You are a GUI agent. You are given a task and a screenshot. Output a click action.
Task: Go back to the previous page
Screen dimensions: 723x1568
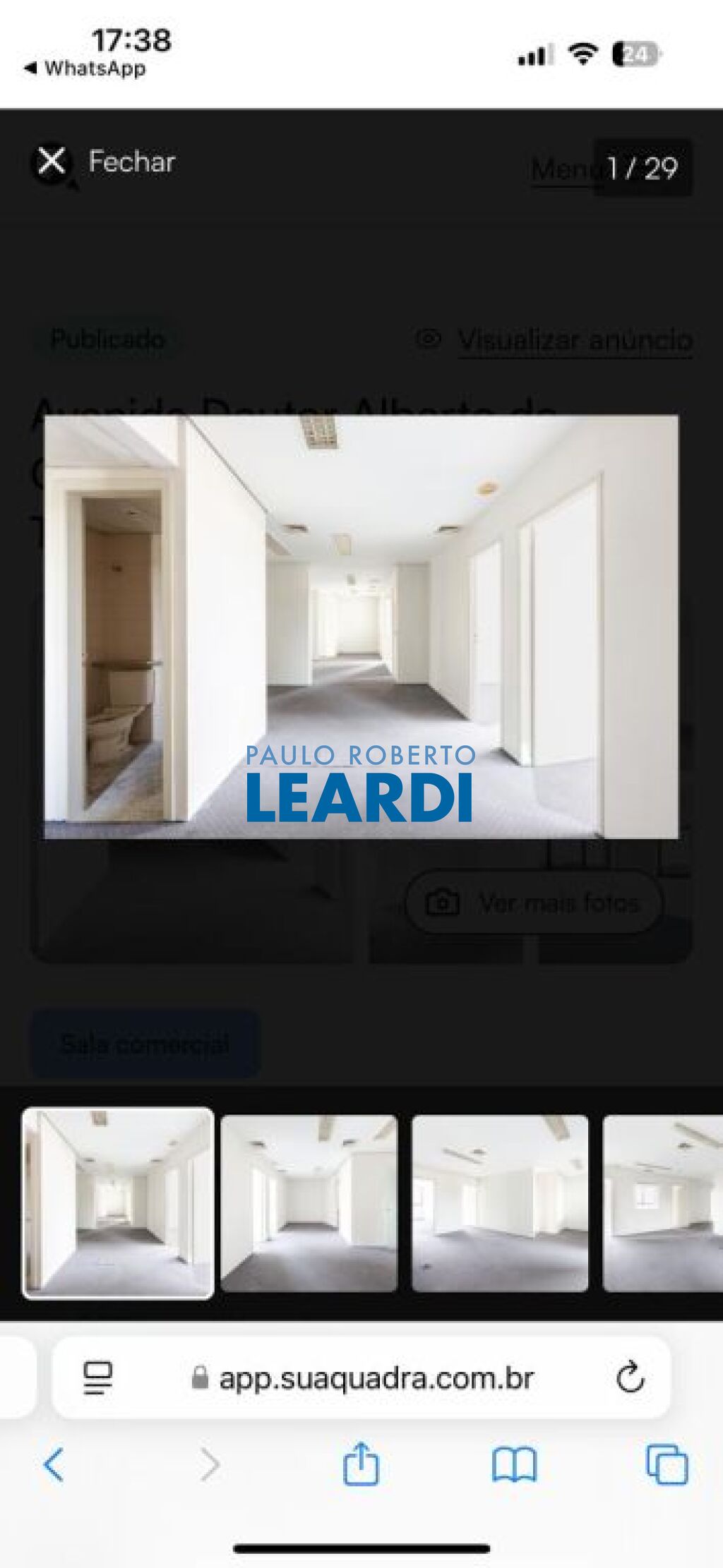54,1465
